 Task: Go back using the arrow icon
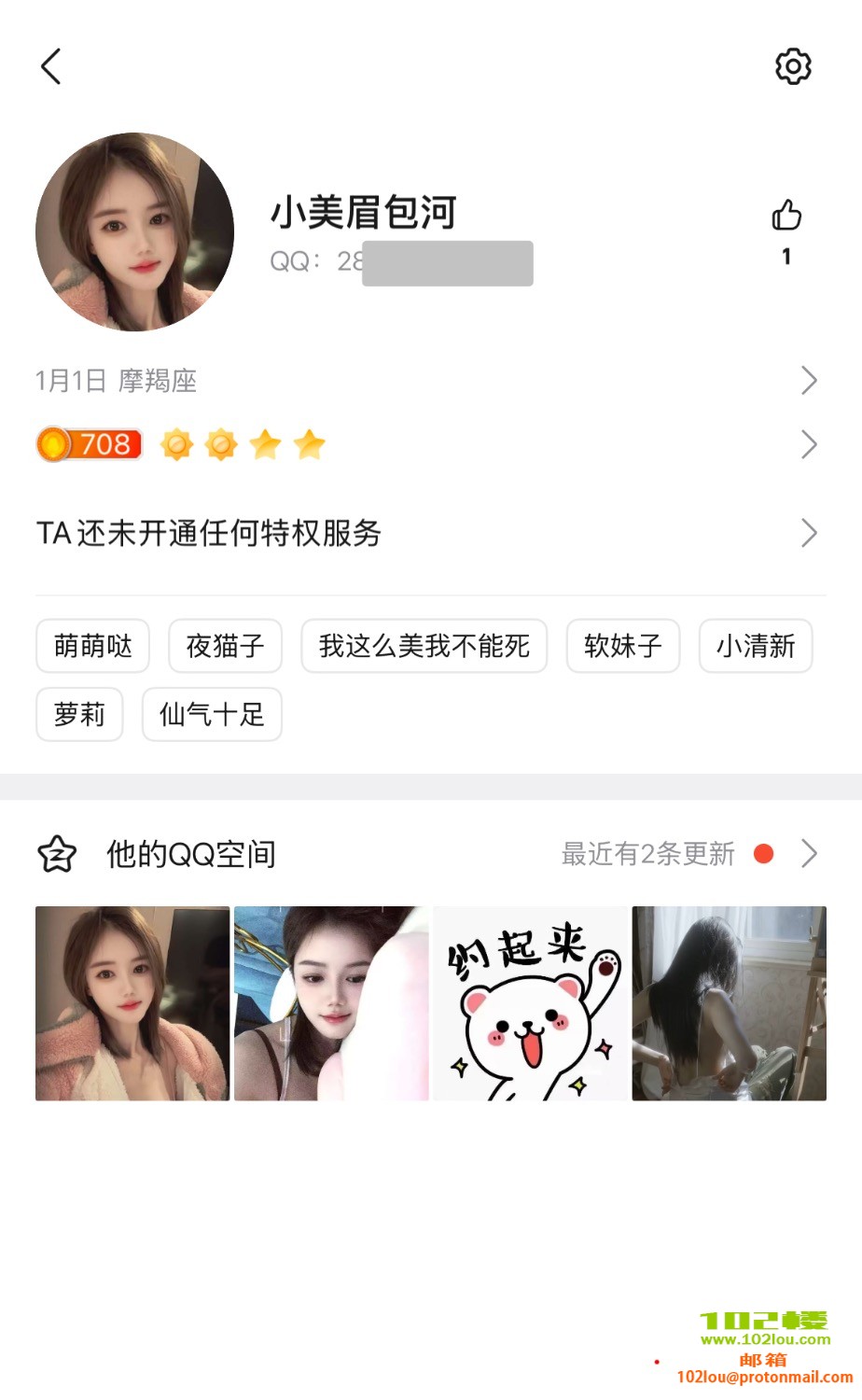click(51, 66)
